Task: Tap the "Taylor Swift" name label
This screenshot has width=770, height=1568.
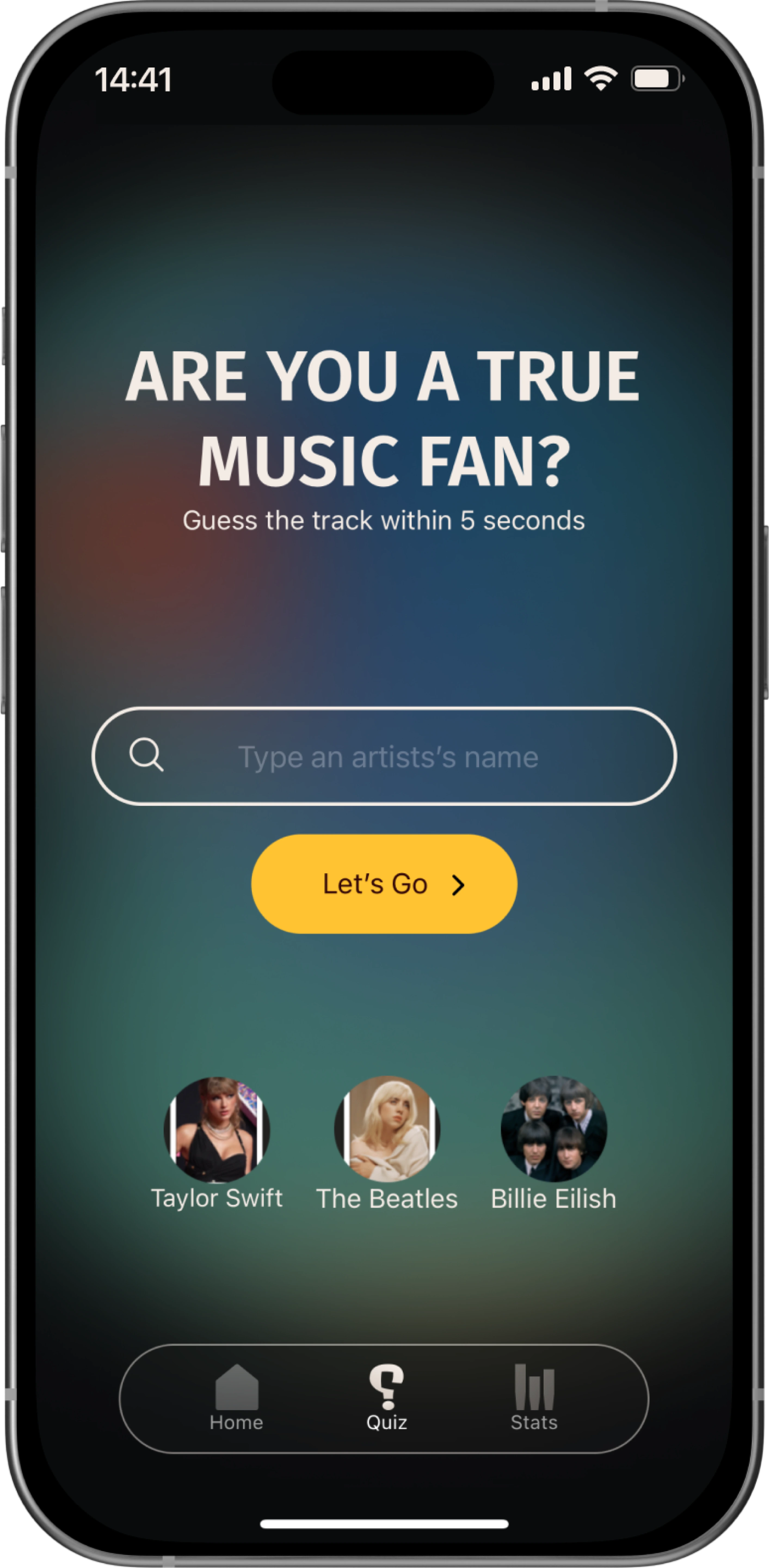Action: (x=218, y=1199)
